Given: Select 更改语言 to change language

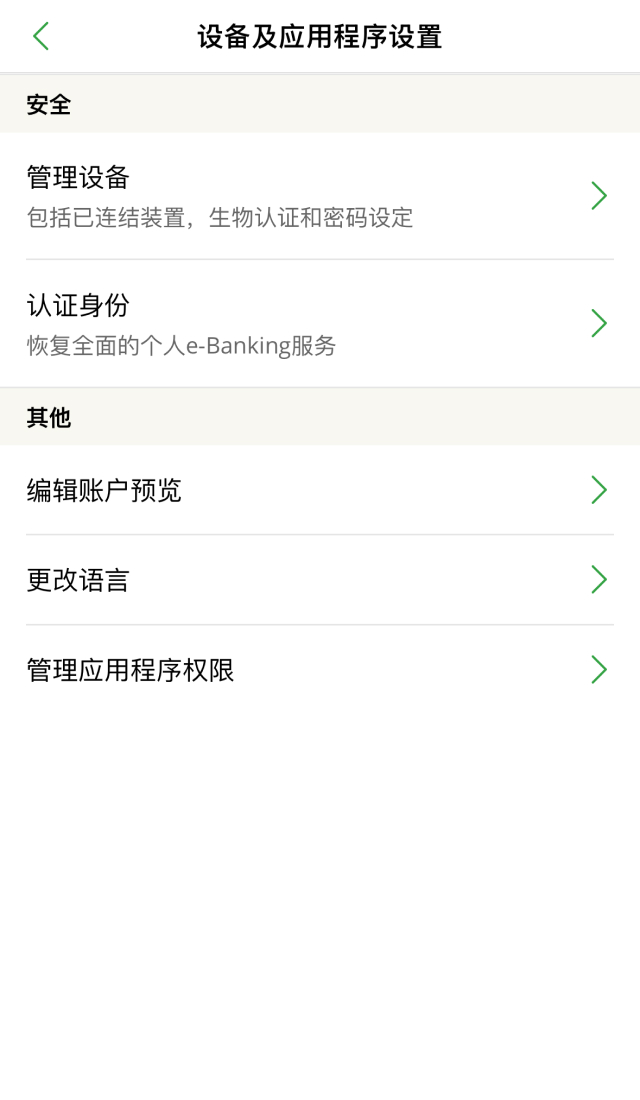Looking at the screenshot, I should (x=319, y=580).
